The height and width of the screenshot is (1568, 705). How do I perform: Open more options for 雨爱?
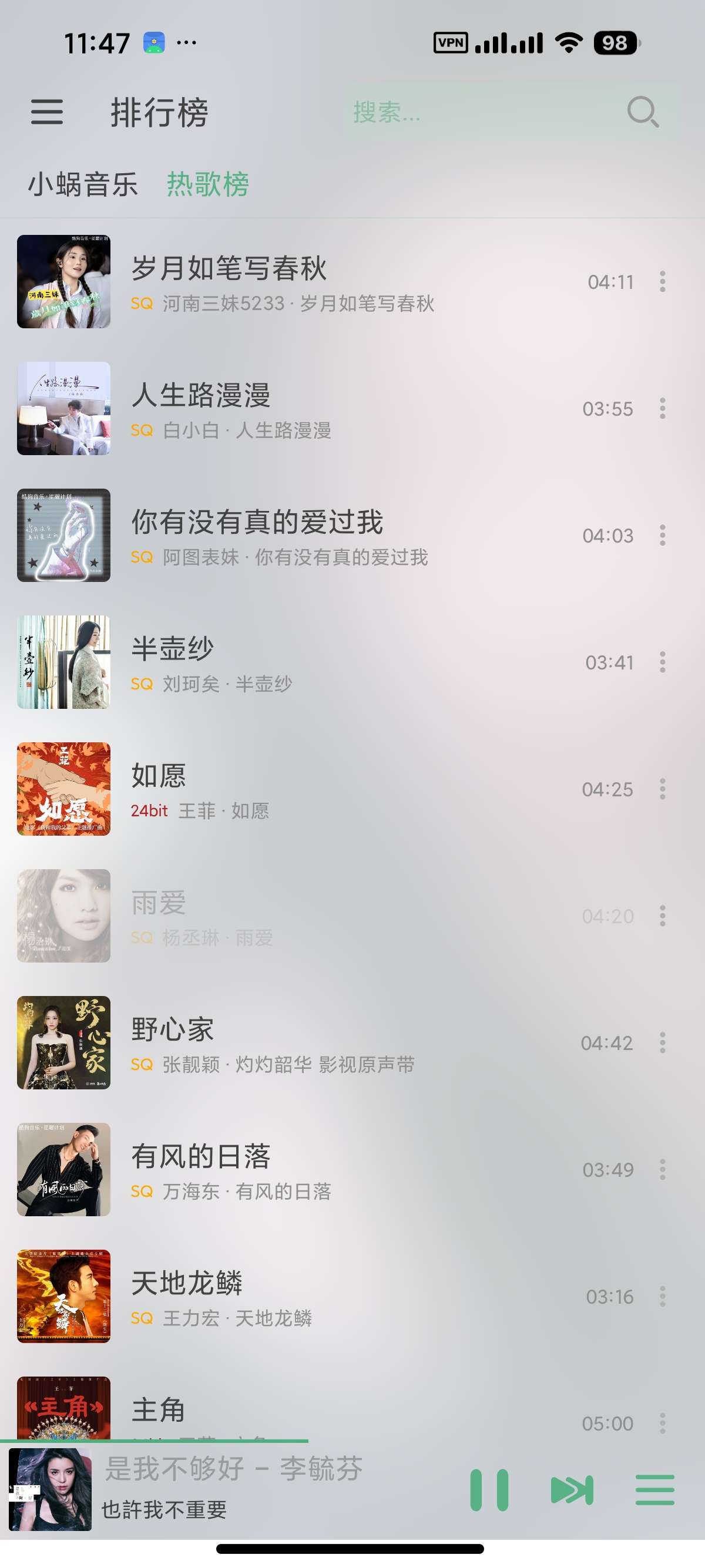point(662,916)
